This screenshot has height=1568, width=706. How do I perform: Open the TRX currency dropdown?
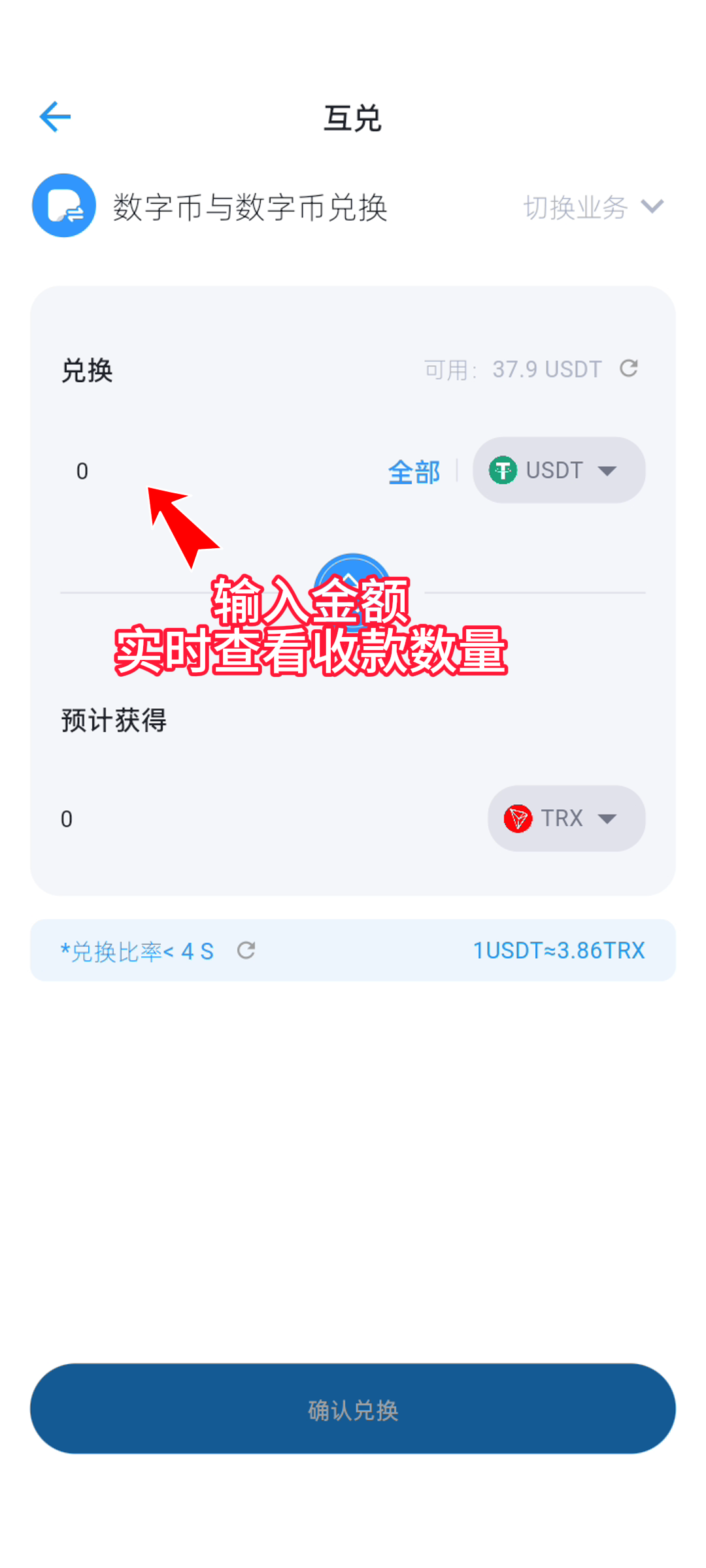point(566,819)
